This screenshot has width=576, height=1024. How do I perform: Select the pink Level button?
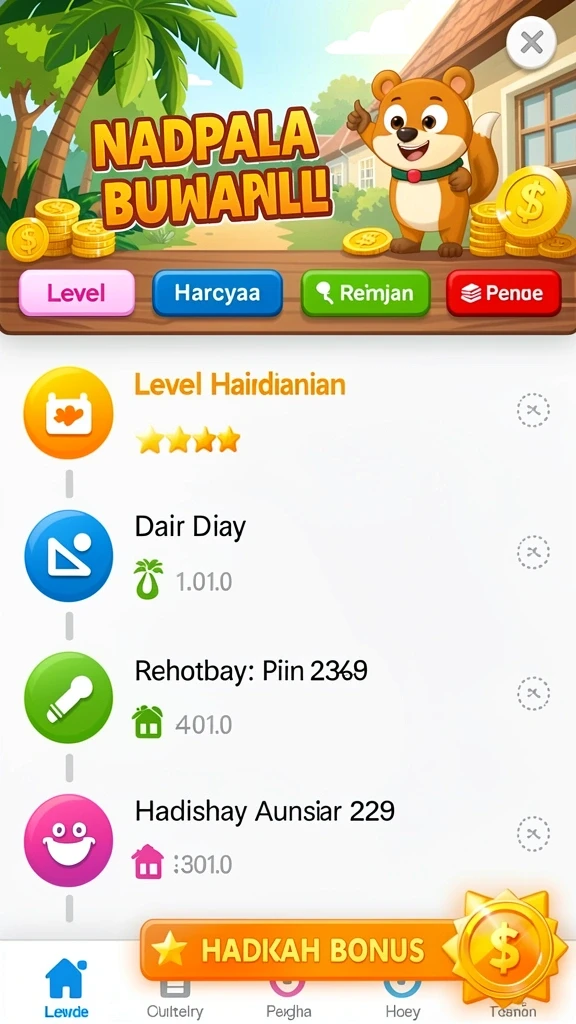[x=77, y=293]
